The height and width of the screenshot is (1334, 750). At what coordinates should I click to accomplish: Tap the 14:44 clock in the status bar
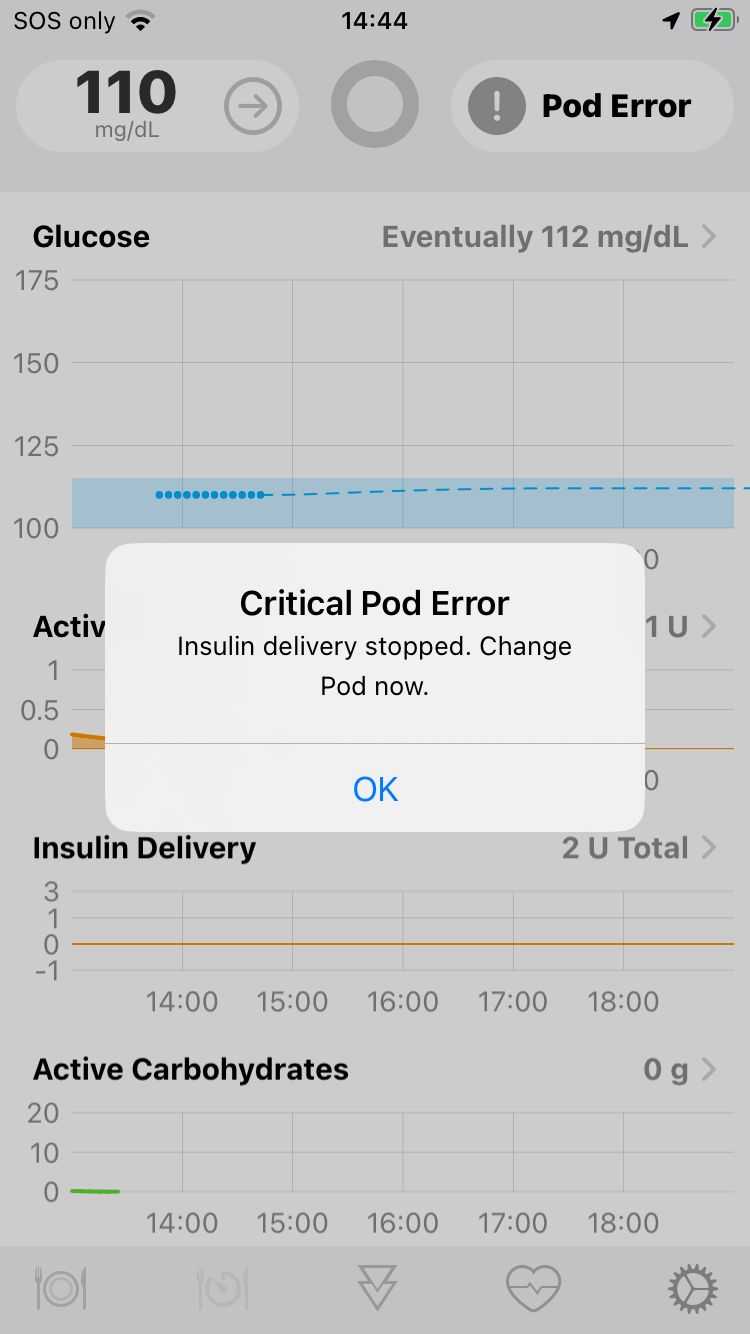(375, 20)
